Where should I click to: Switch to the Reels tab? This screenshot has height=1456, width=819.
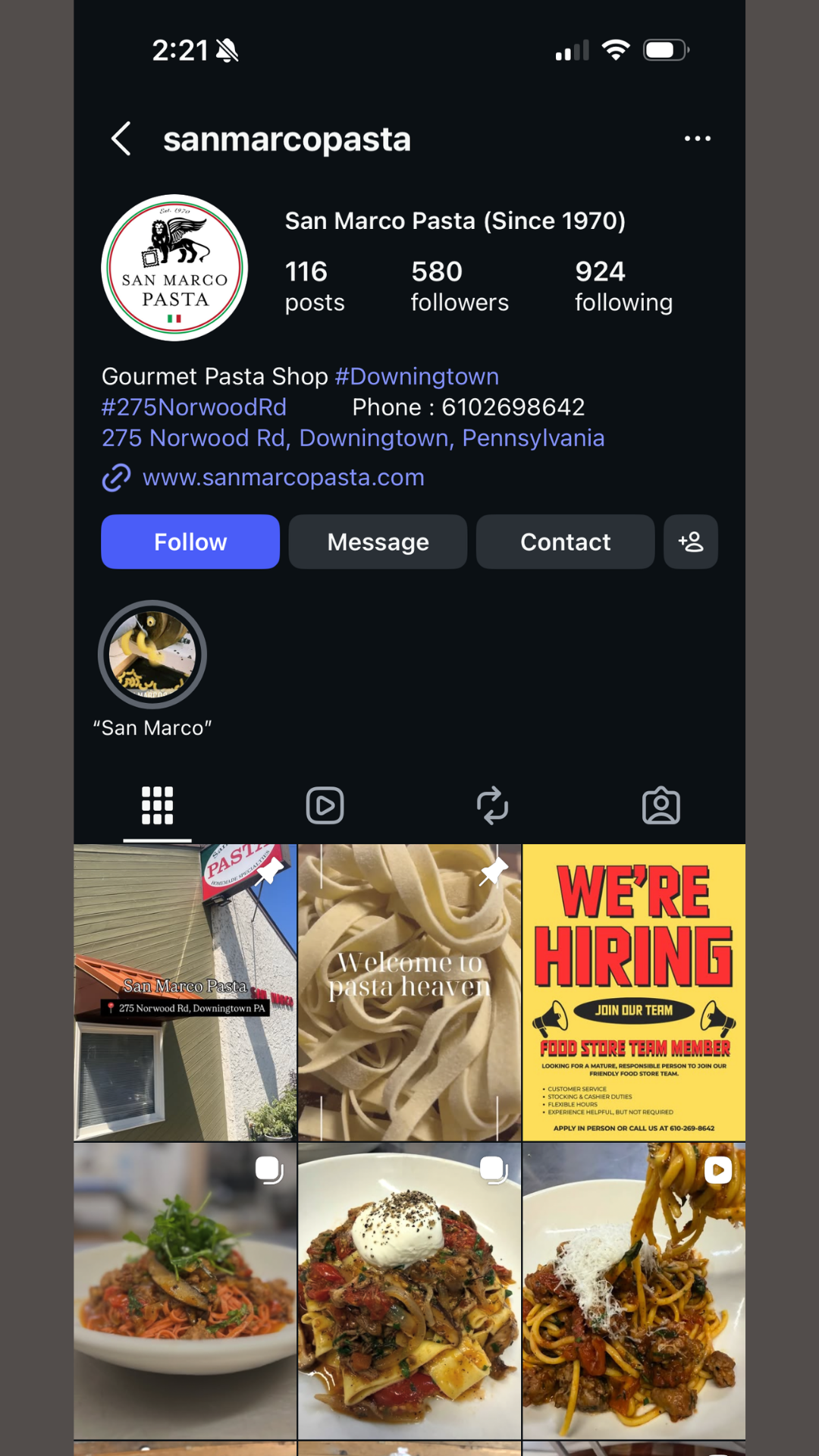click(x=325, y=805)
